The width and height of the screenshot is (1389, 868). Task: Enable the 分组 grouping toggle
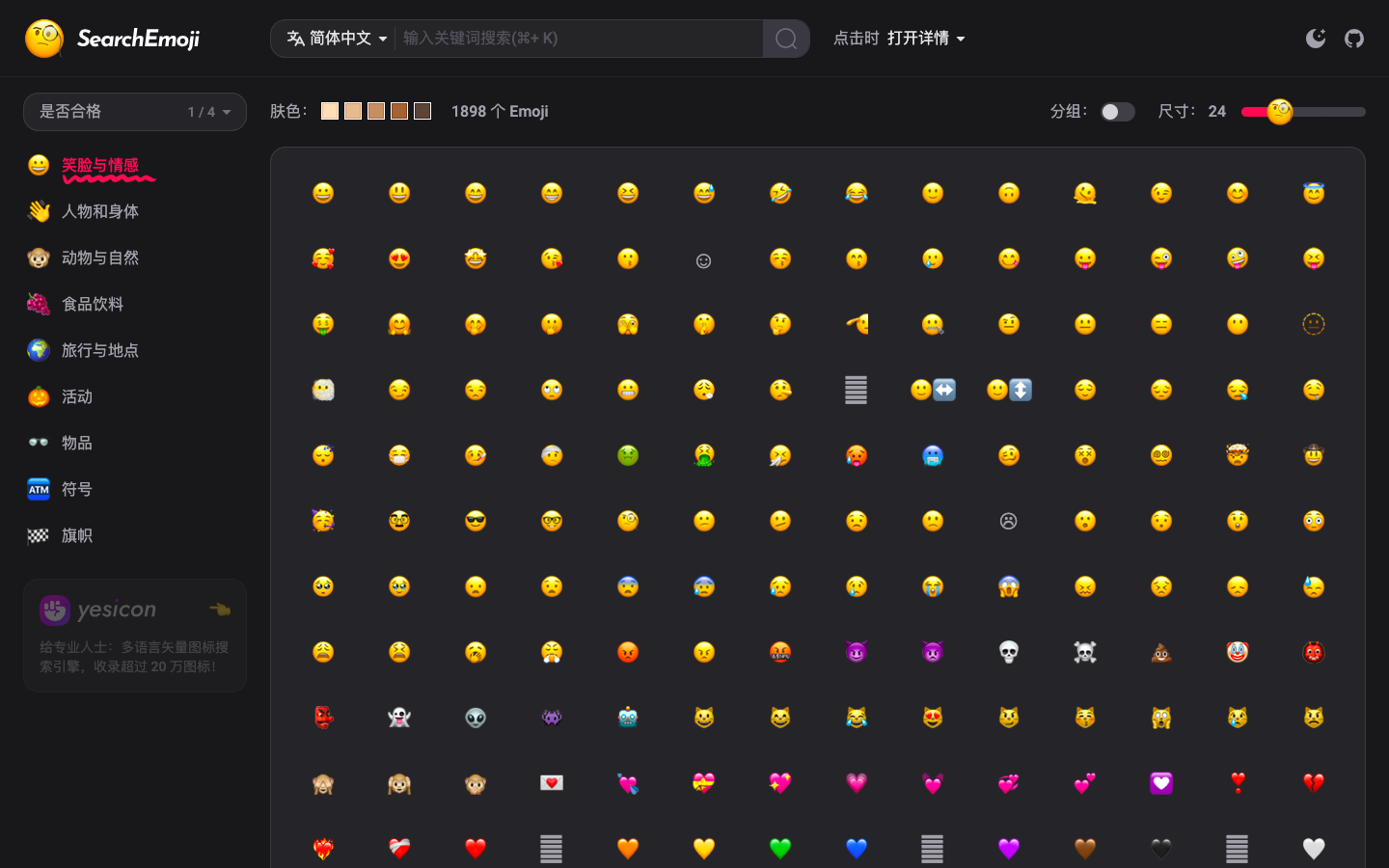click(1117, 112)
